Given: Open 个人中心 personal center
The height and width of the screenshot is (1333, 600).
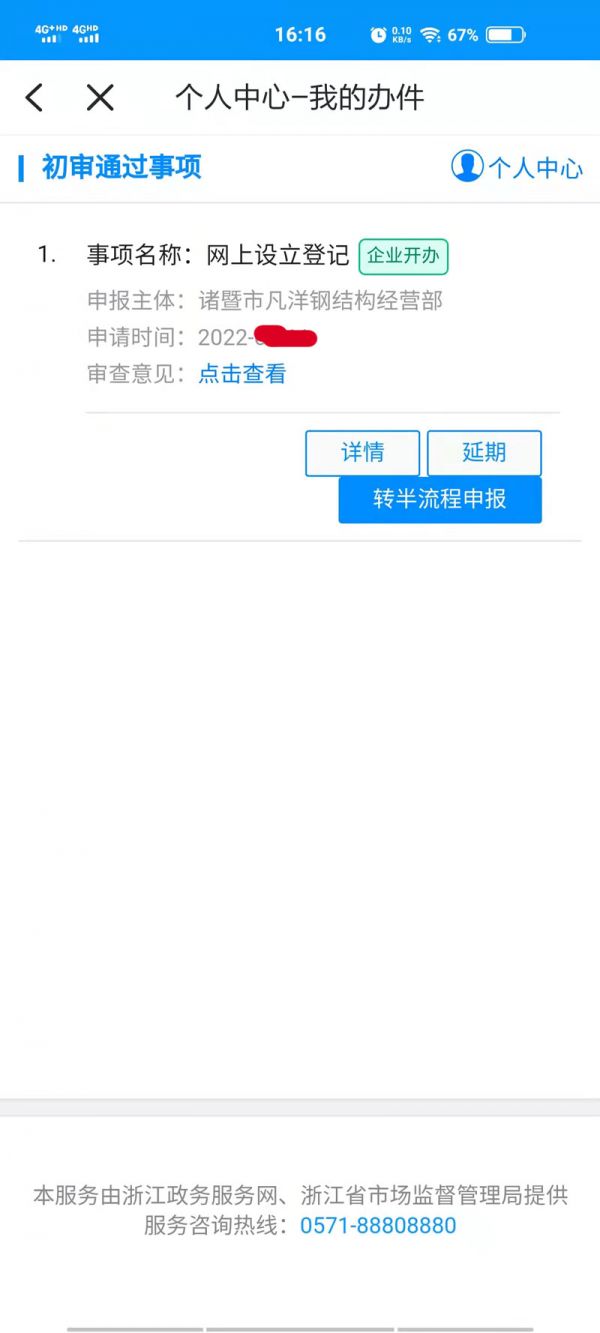Looking at the screenshot, I should [517, 166].
